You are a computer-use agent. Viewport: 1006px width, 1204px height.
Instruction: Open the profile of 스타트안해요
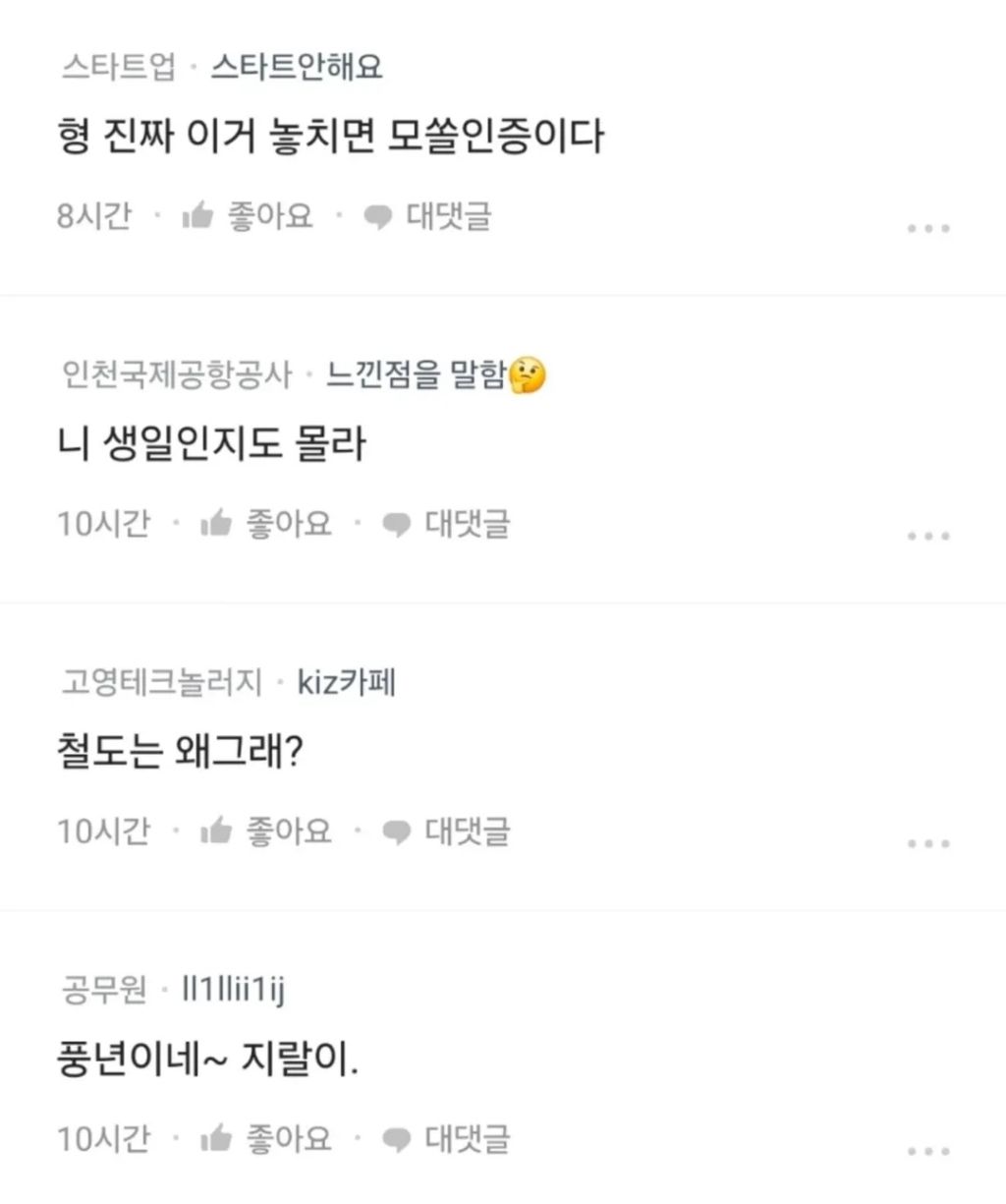tap(298, 67)
